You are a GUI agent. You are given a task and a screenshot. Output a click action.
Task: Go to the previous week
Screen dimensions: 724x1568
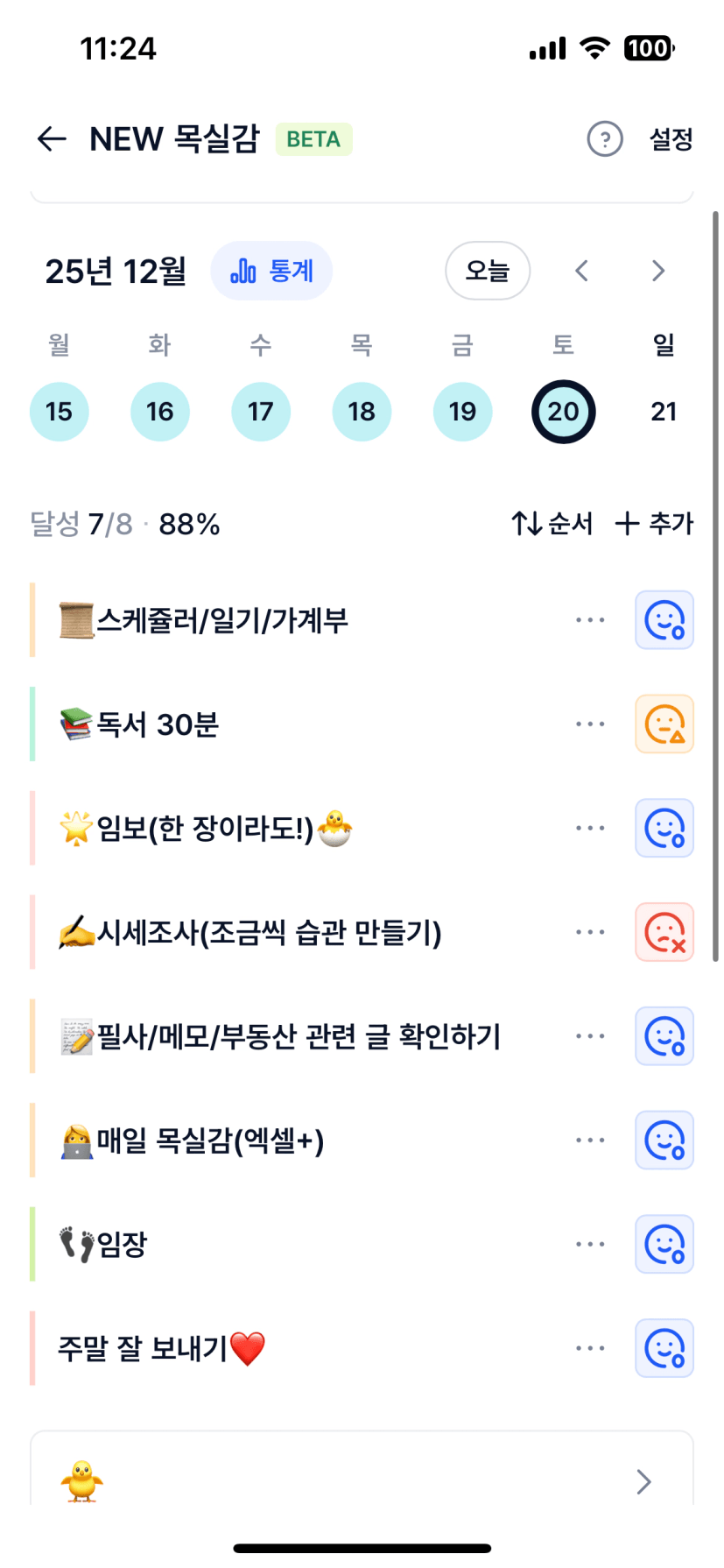[581, 271]
